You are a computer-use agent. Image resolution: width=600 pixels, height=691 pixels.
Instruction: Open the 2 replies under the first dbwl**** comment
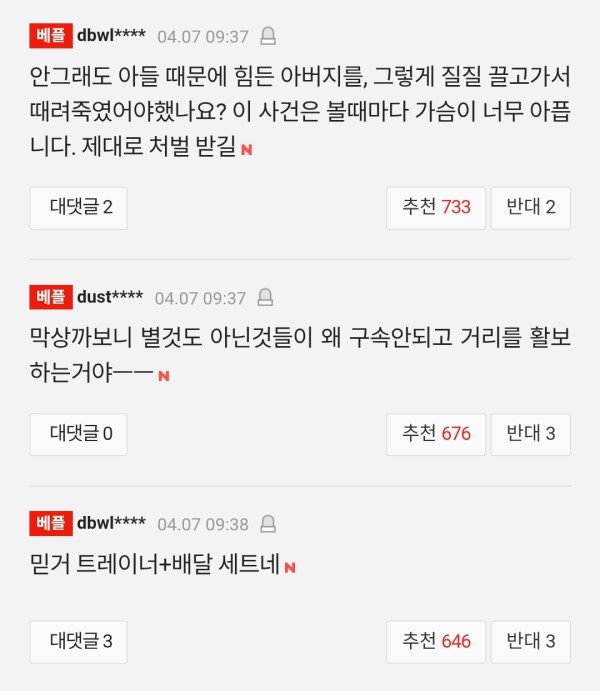(x=79, y=208)
